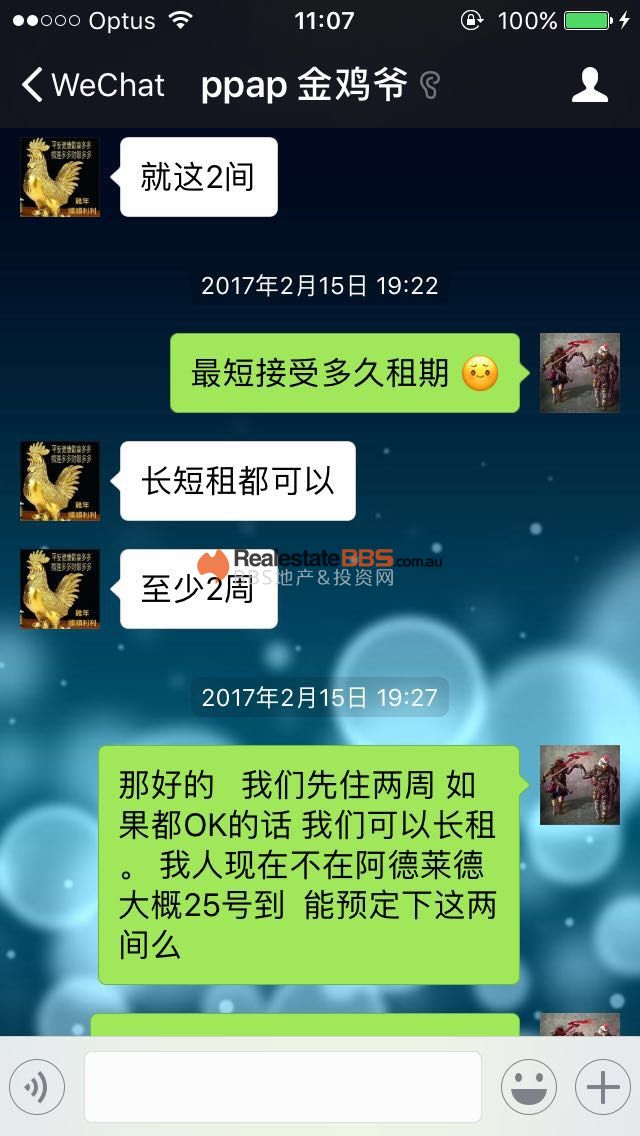Open the chat info profile icon
This screenshot has height=1136, width=640.
tap(590, 85)
